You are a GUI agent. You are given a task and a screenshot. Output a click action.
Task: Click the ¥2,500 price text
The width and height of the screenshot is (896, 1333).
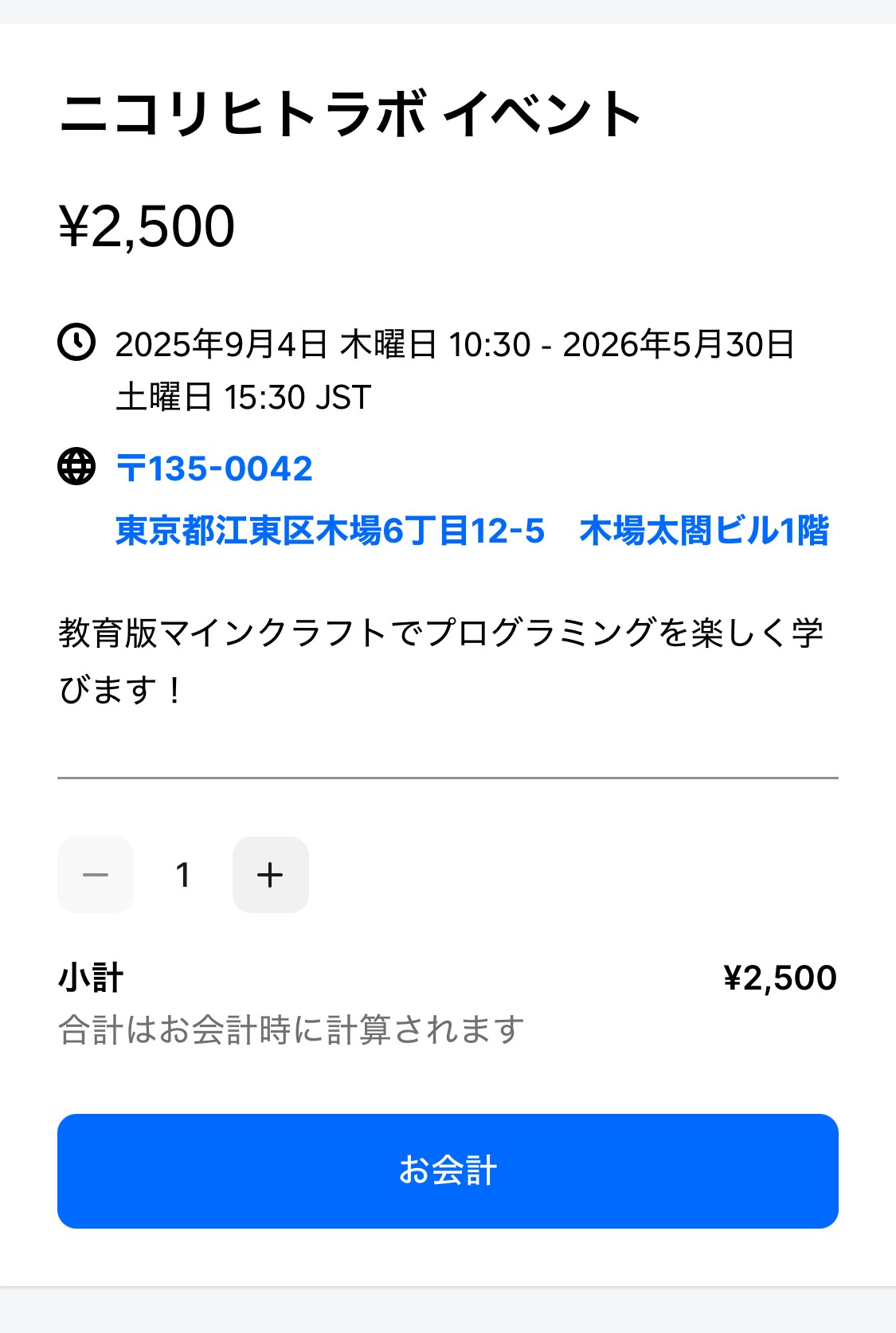tap(147, 229)
